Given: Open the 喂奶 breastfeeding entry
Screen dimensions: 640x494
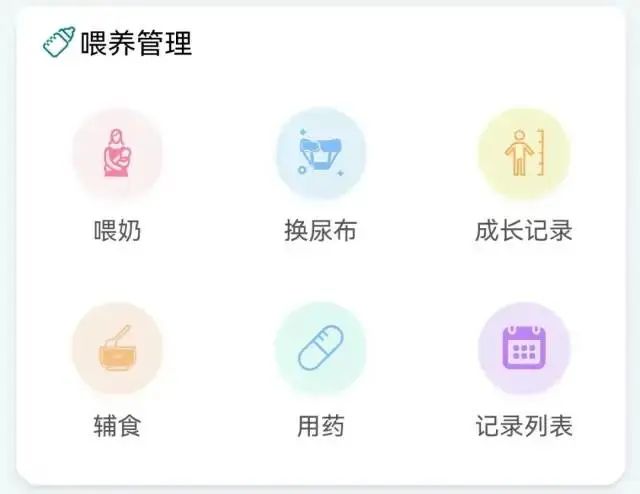Looking at the screenshot, I should coord(117,155).
